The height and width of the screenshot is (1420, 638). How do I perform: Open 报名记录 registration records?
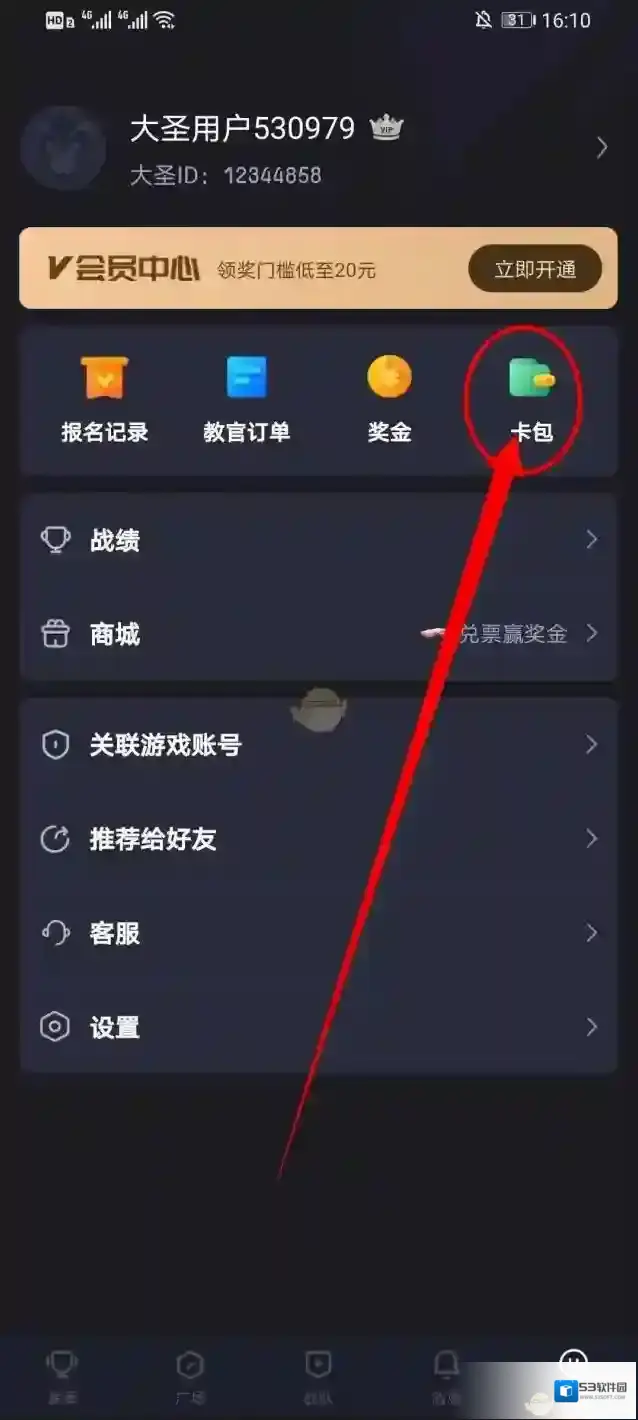tap(105, 400)
